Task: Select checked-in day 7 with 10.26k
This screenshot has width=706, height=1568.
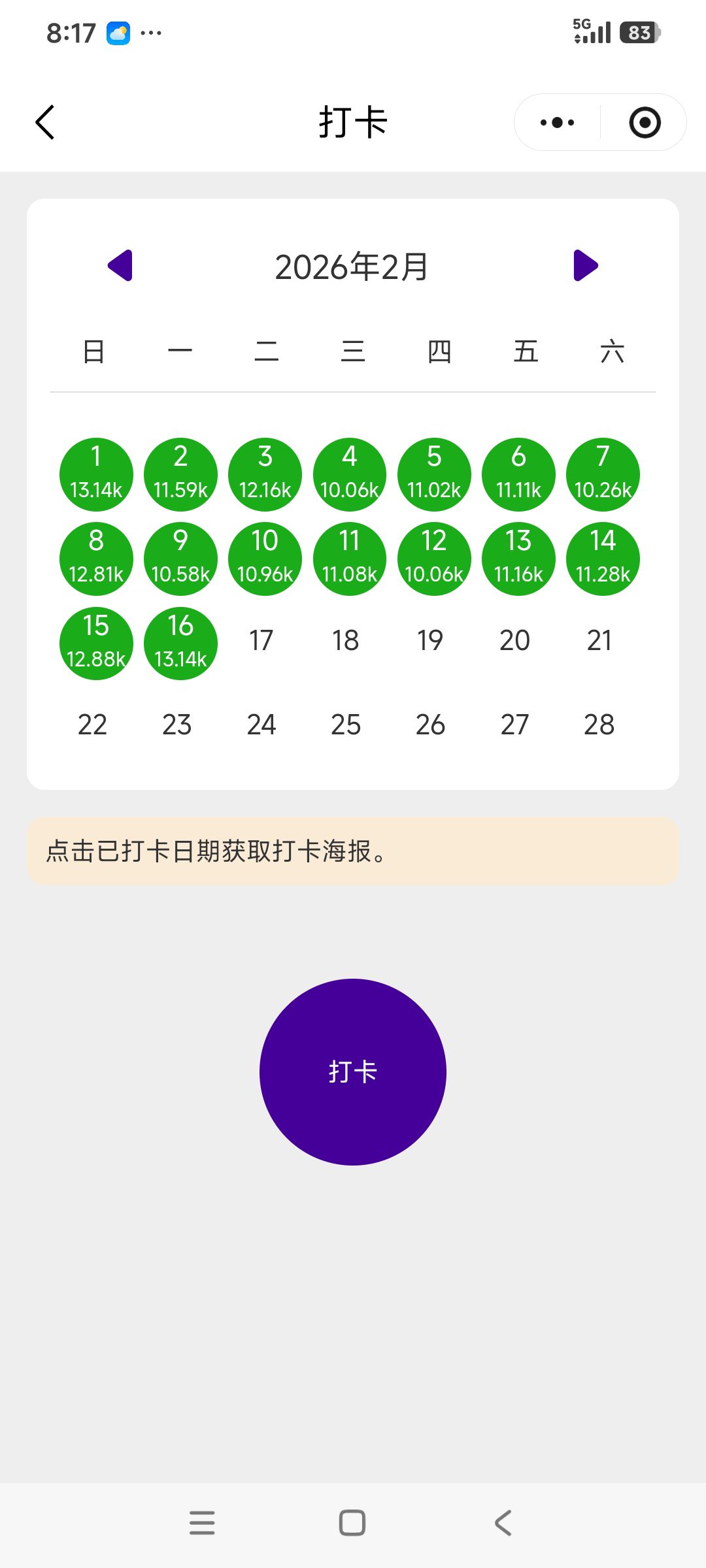Action: pos(603,474)
